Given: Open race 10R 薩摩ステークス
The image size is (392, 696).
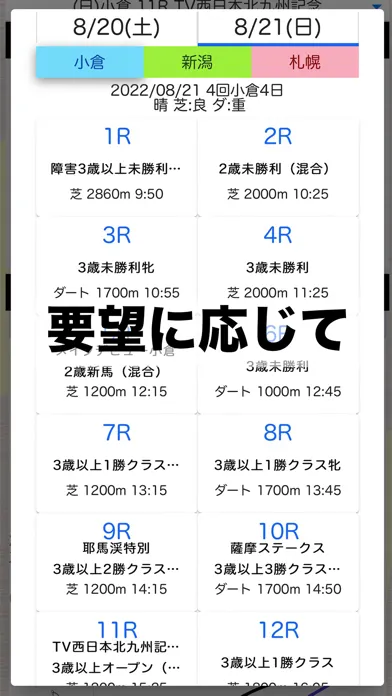Looking at the screenshot, I should 278,562.
